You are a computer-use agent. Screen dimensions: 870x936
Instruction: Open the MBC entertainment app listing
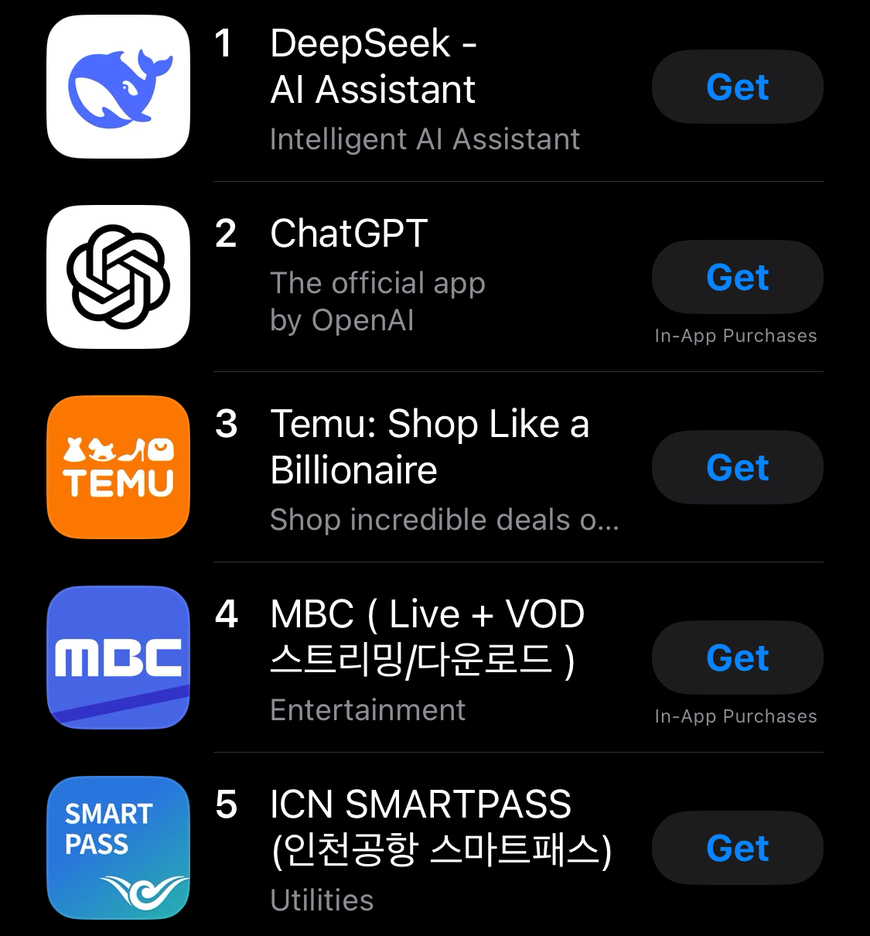(426, 636)
